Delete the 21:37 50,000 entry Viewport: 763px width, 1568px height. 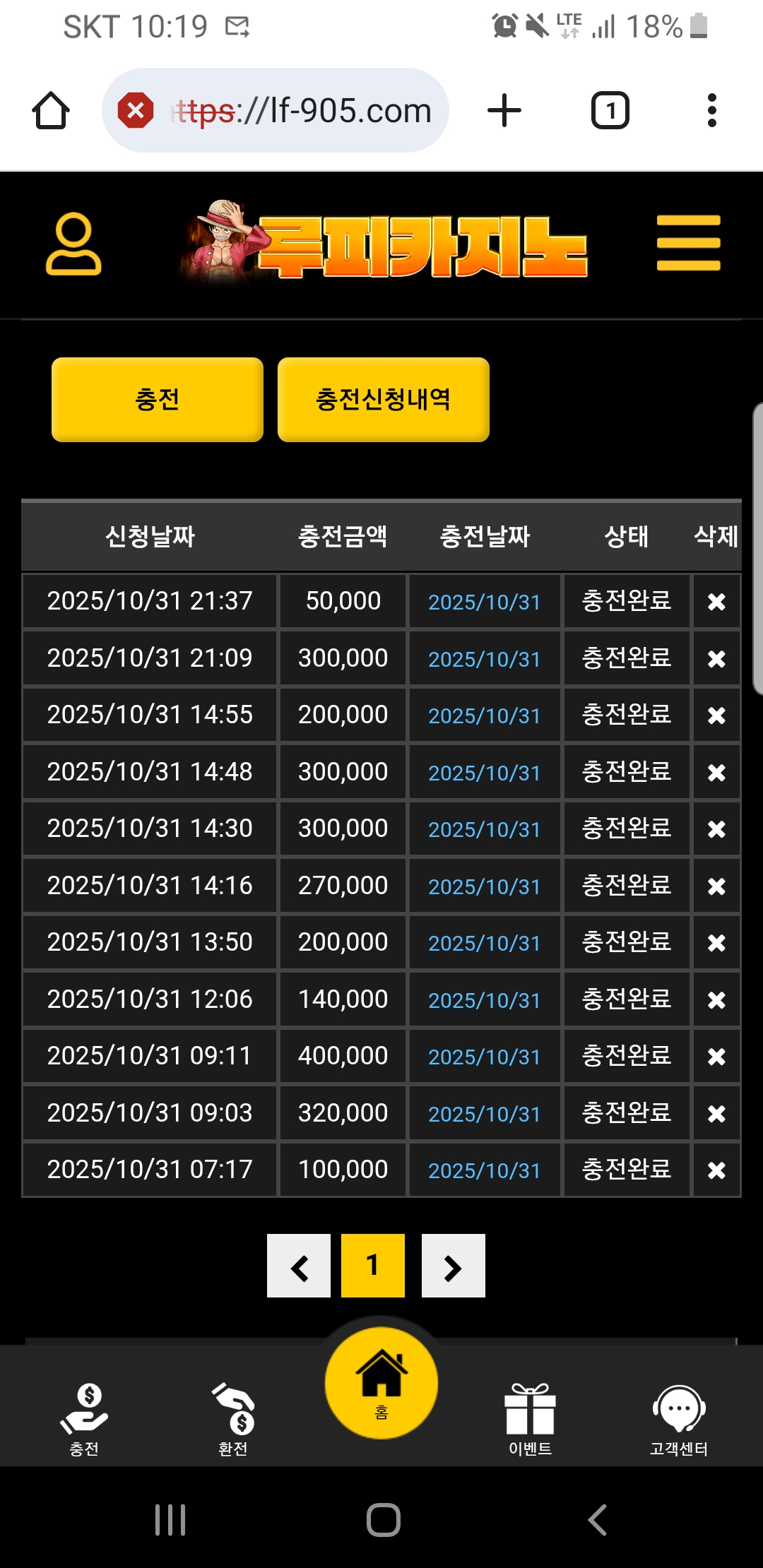pyautogui.click(x=716, y=602)
